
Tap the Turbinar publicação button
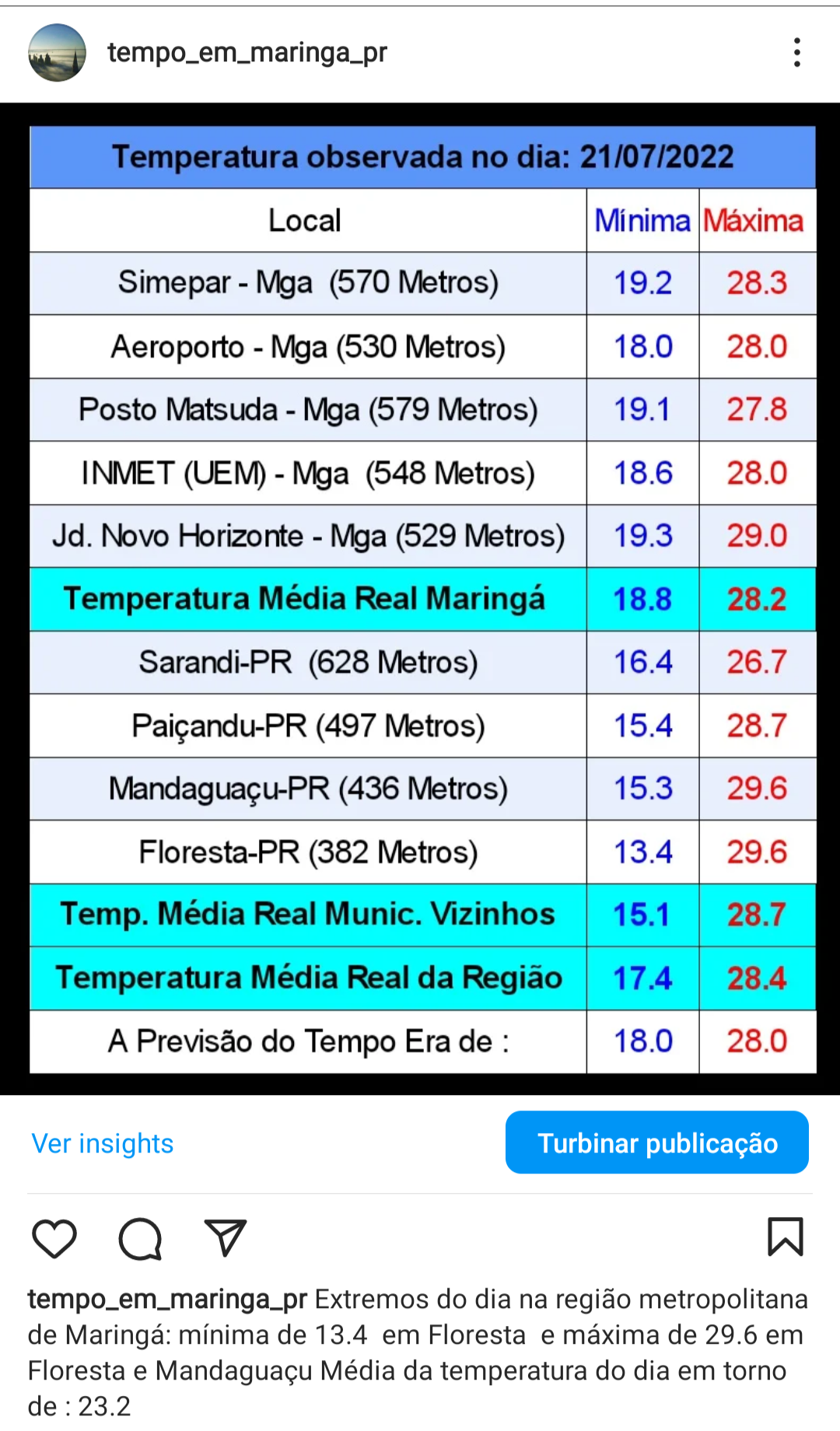(657, 1142)
